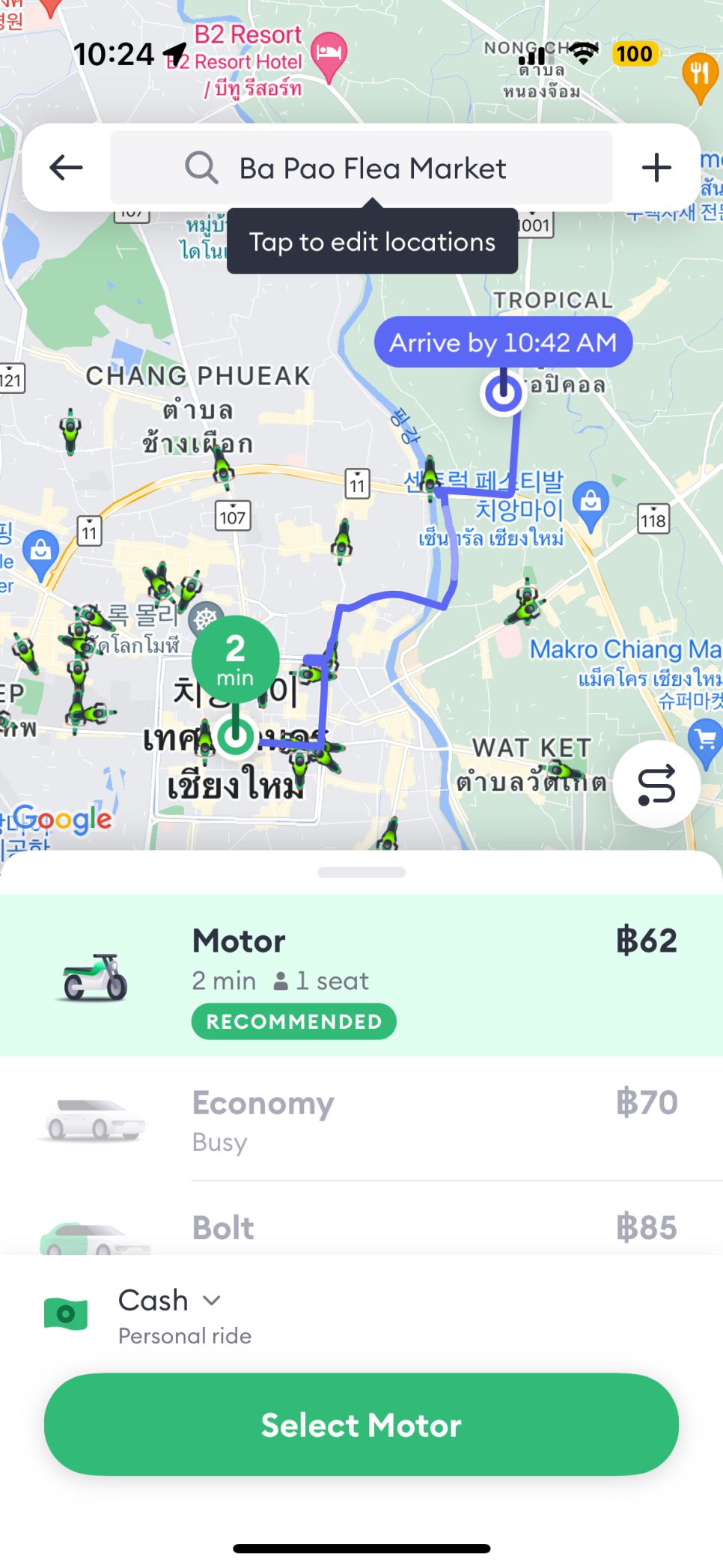This screenshot has height=1568, width=723.
Task: Tap the swap locations icon on the map
Action: [x=656, y=783]
